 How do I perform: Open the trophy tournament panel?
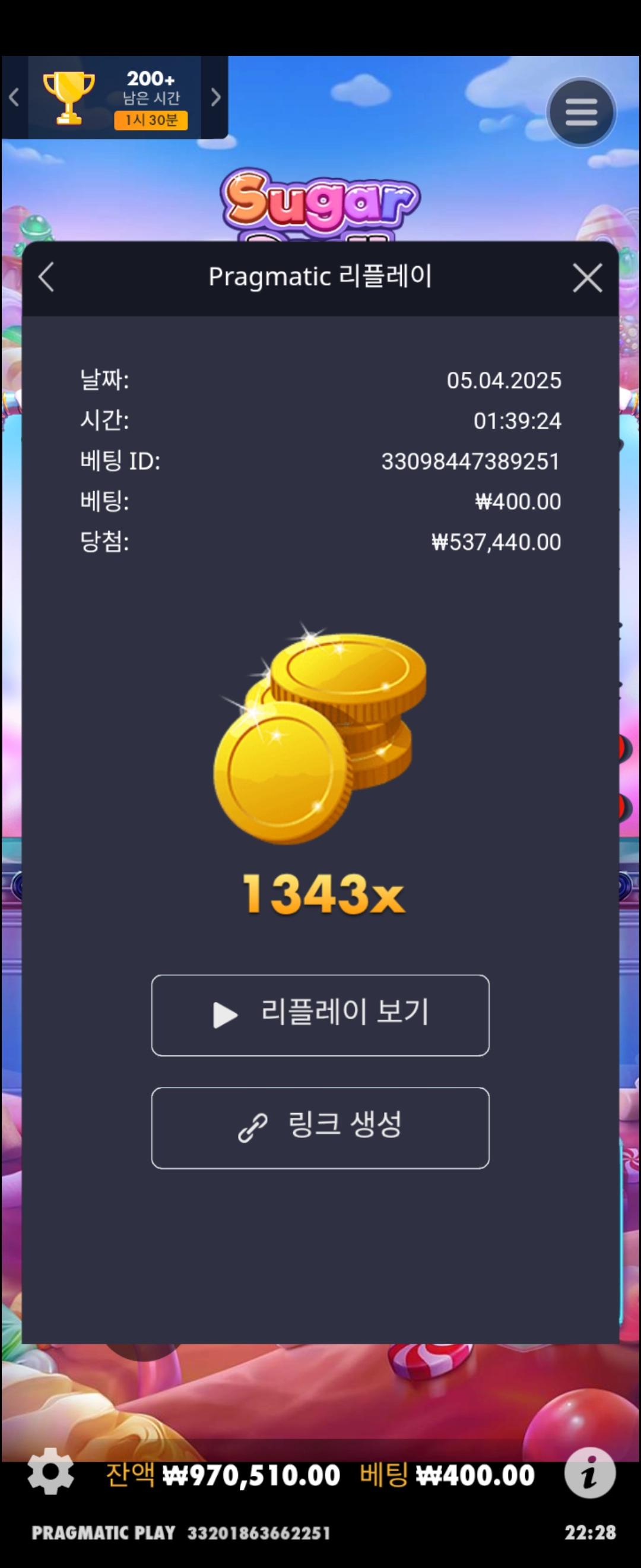tap(69, 97)
